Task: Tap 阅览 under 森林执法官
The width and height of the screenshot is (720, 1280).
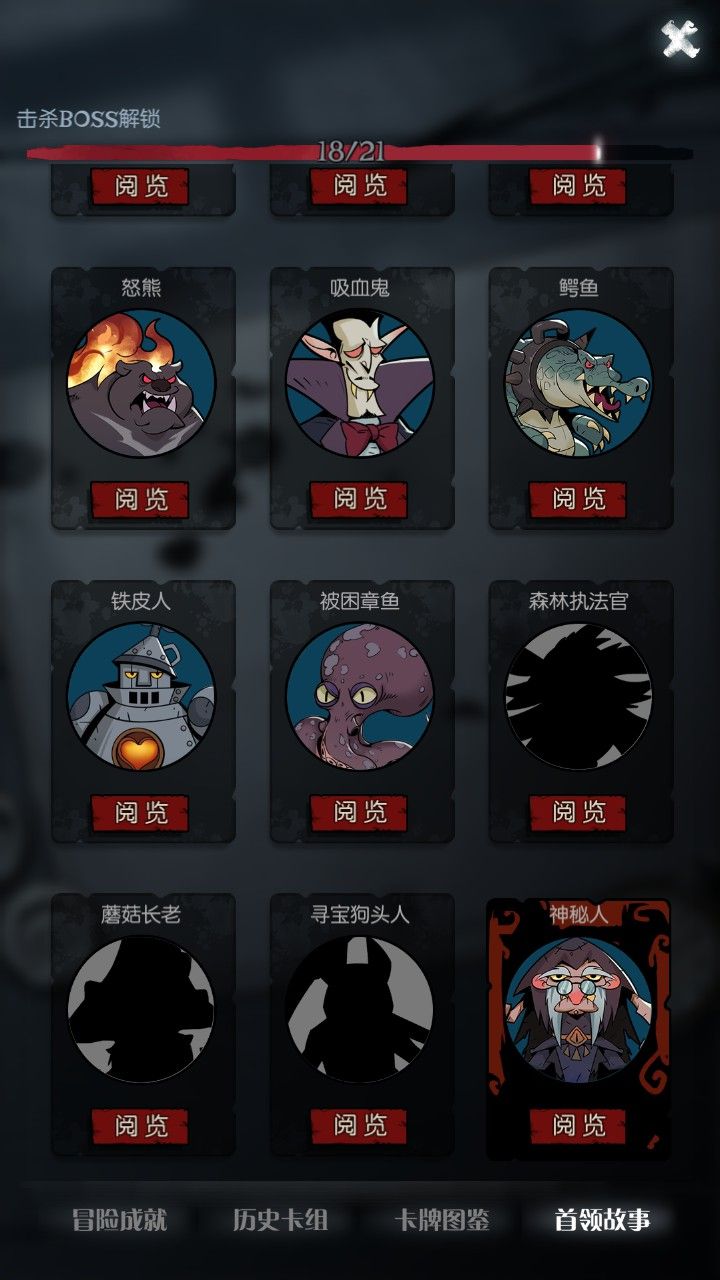Action: pos(578,812)
